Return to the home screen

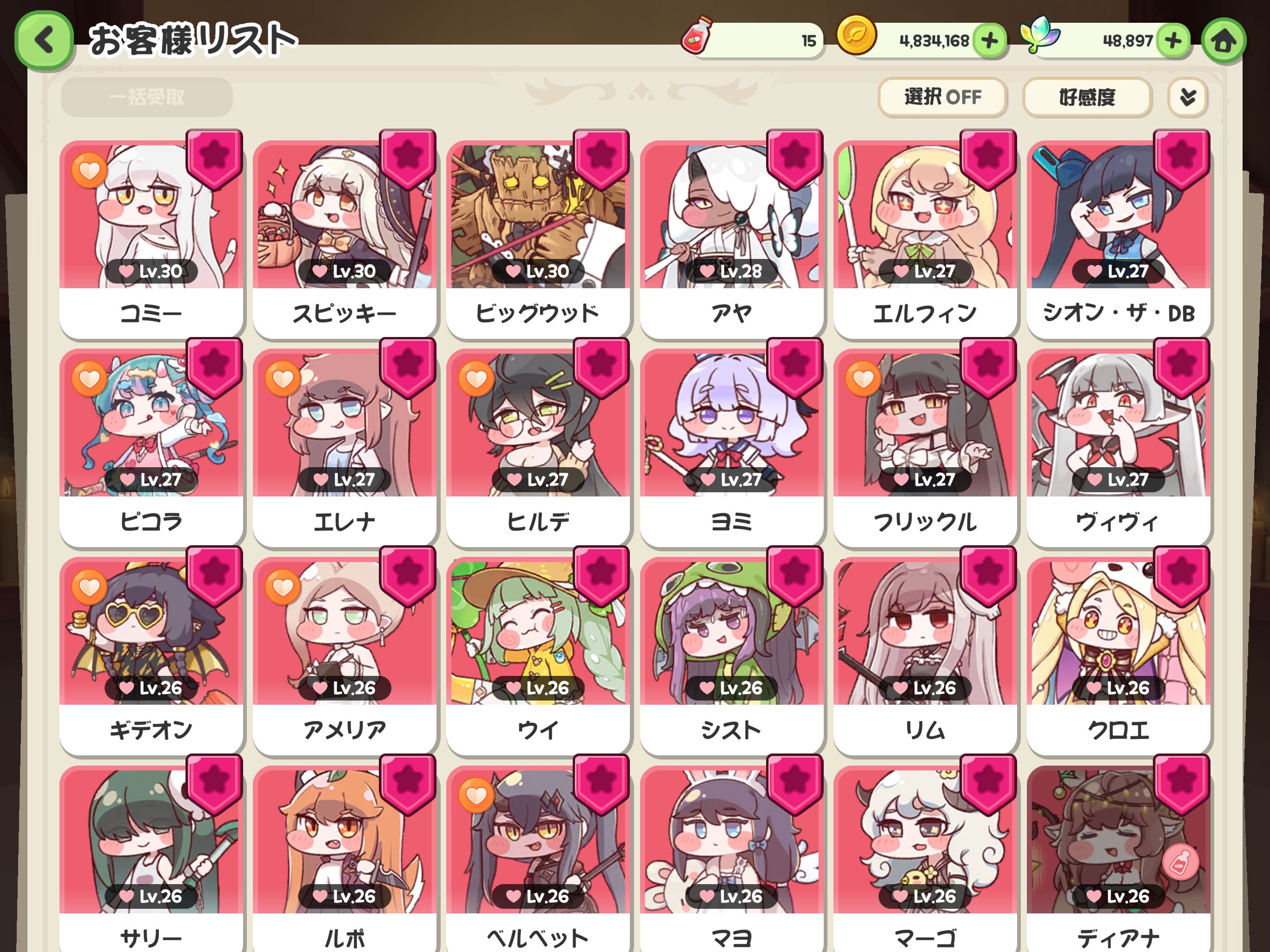pos(1223,41)
